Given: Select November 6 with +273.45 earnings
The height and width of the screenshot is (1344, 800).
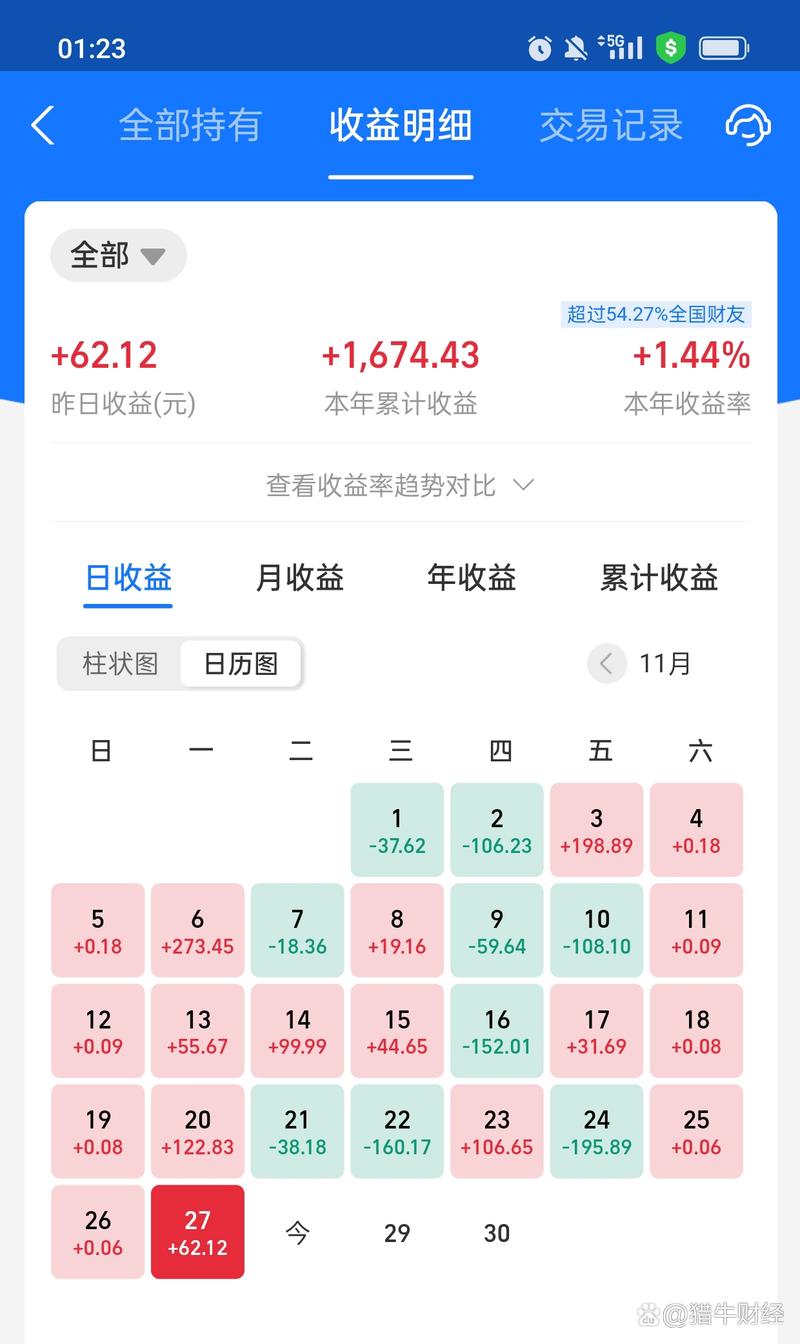Looking at the screenshot, I should coord(197,930).
